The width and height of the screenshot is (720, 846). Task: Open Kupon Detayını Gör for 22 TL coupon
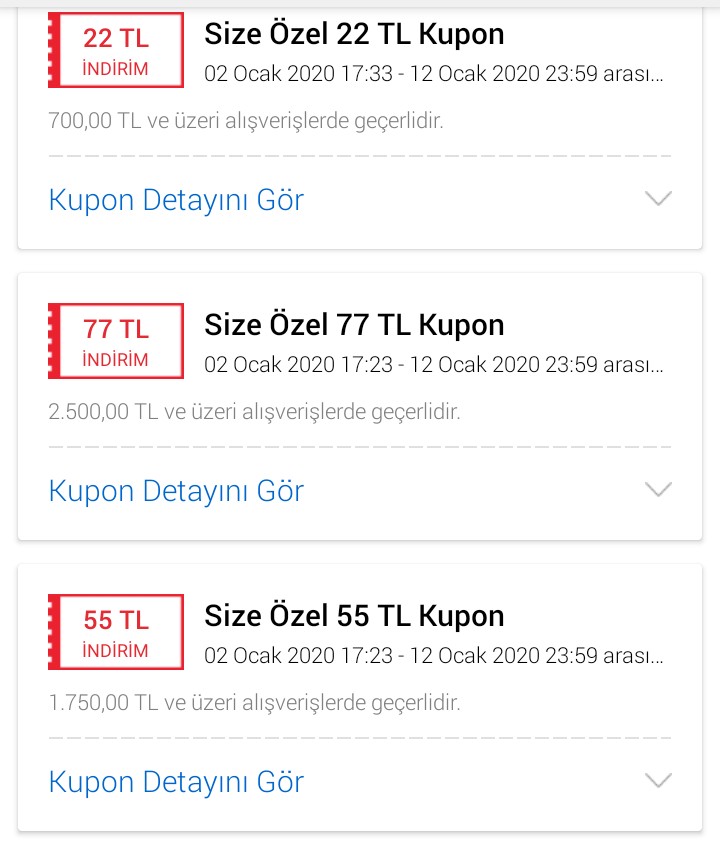[x=176, y=200]
